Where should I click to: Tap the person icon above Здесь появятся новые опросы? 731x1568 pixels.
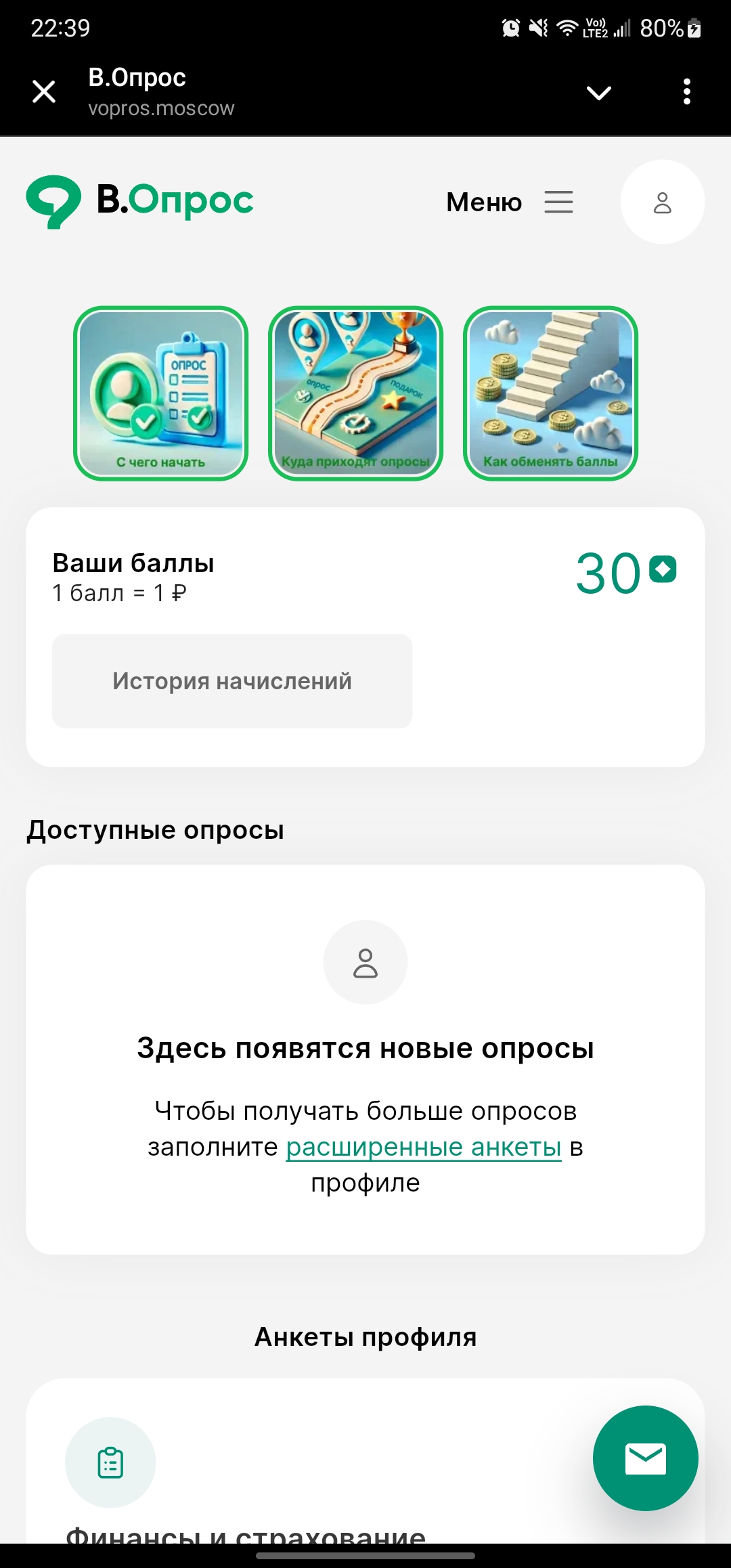click(x=365, y=963)
